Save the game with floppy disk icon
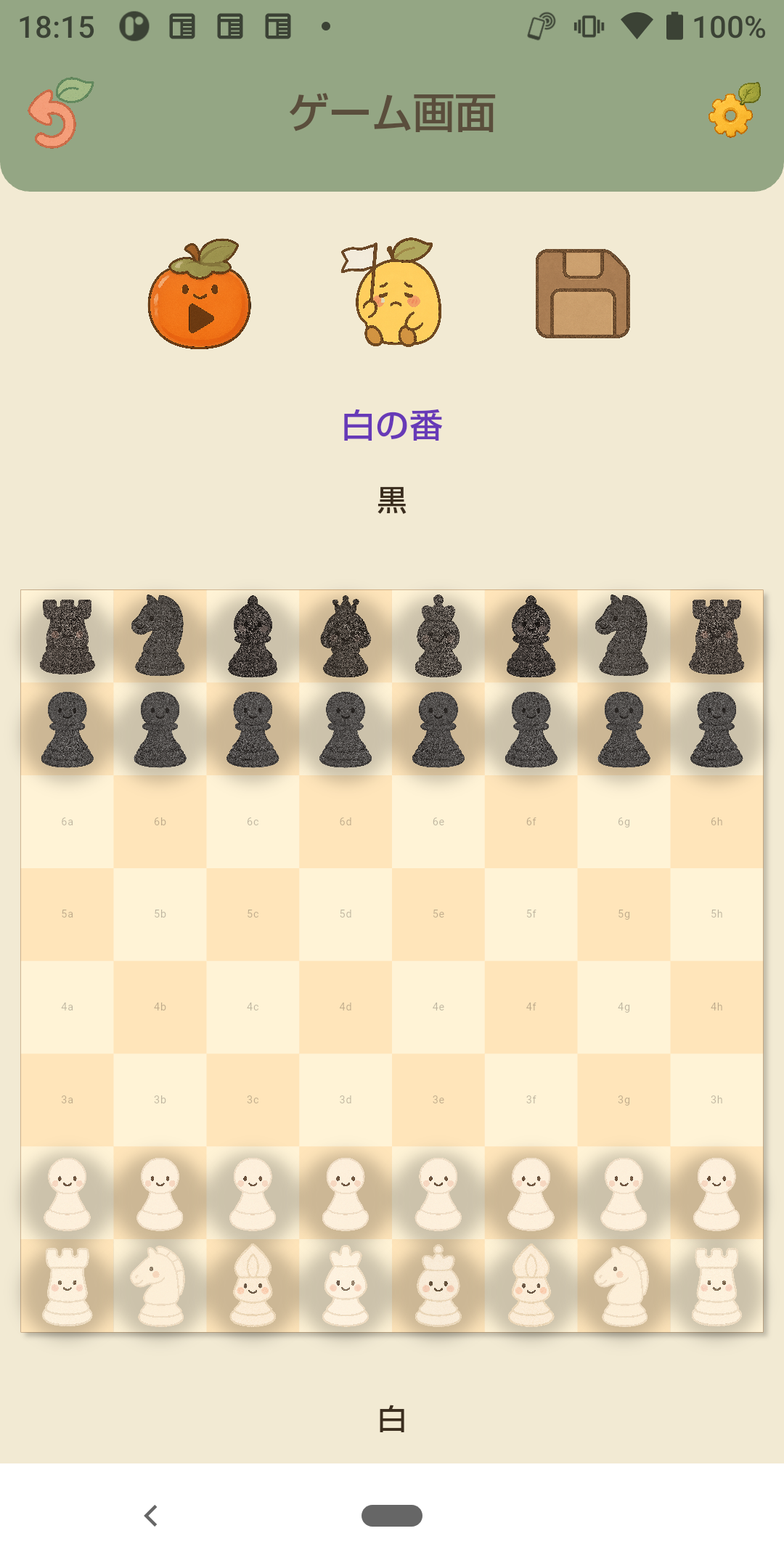The image size is (784, 1568). click(x=582, y=293)
